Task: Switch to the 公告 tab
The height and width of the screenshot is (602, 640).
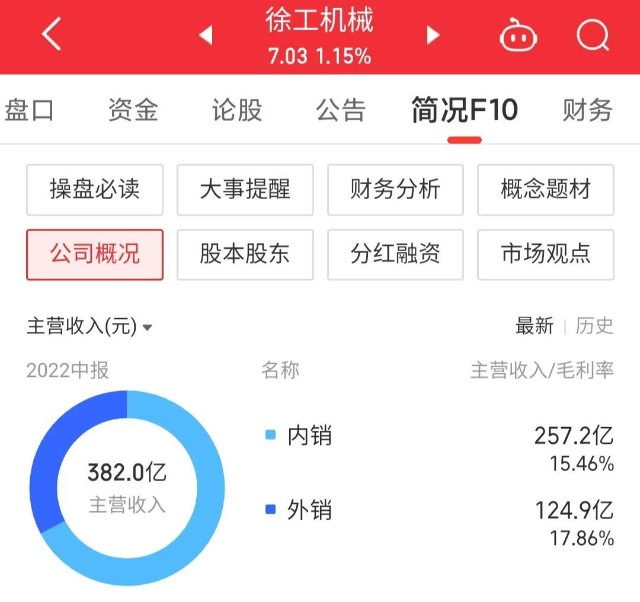Action: pyautogui.click(x=341, y=110)
